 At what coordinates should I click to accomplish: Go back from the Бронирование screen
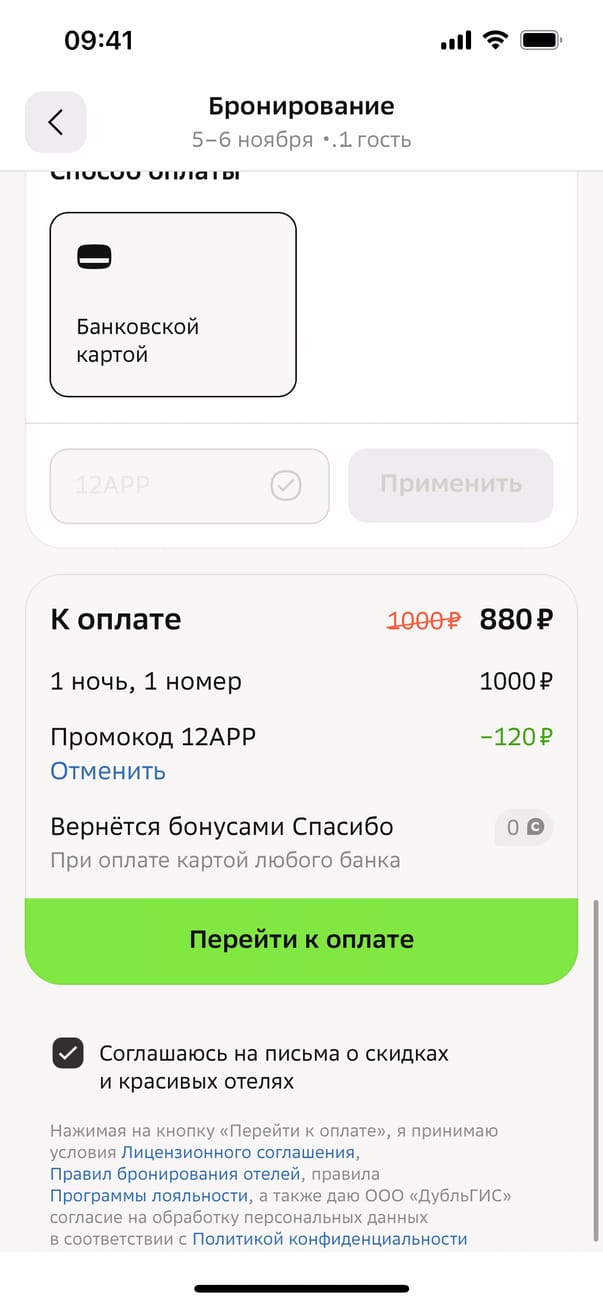click(56, 122)
